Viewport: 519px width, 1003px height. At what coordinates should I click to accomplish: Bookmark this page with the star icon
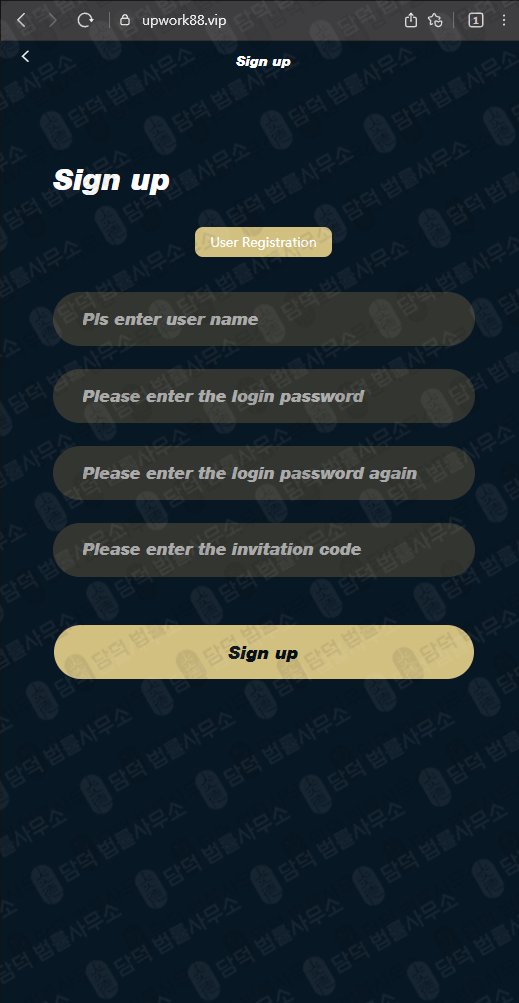435,20
